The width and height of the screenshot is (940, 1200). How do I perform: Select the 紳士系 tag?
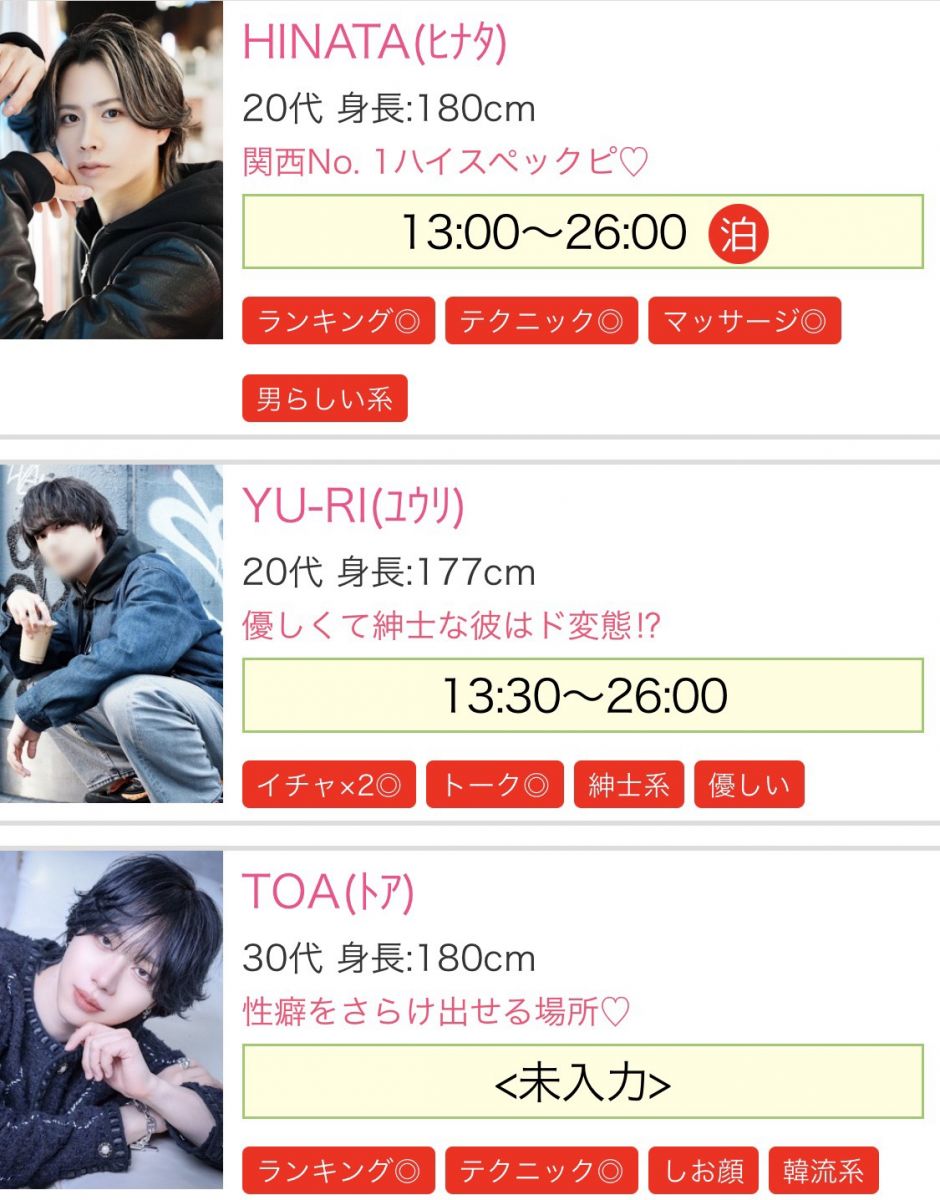click(x=628, y=784)
